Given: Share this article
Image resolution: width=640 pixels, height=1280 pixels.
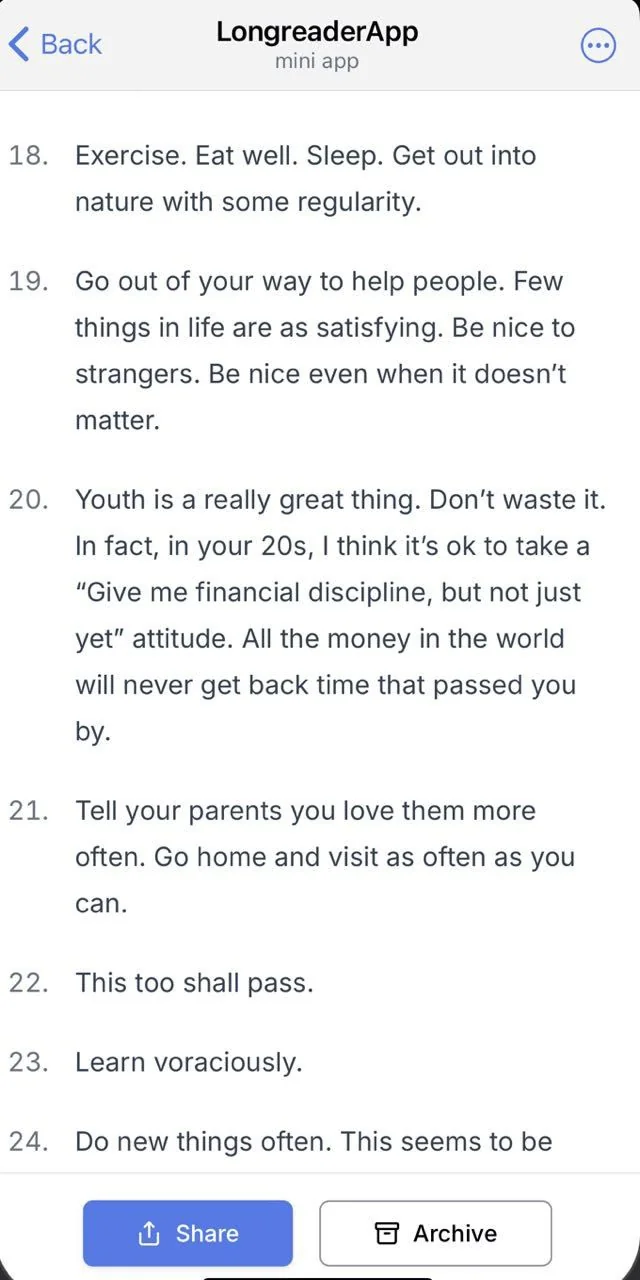Looking at the screenshot, I should point(188,1233).
